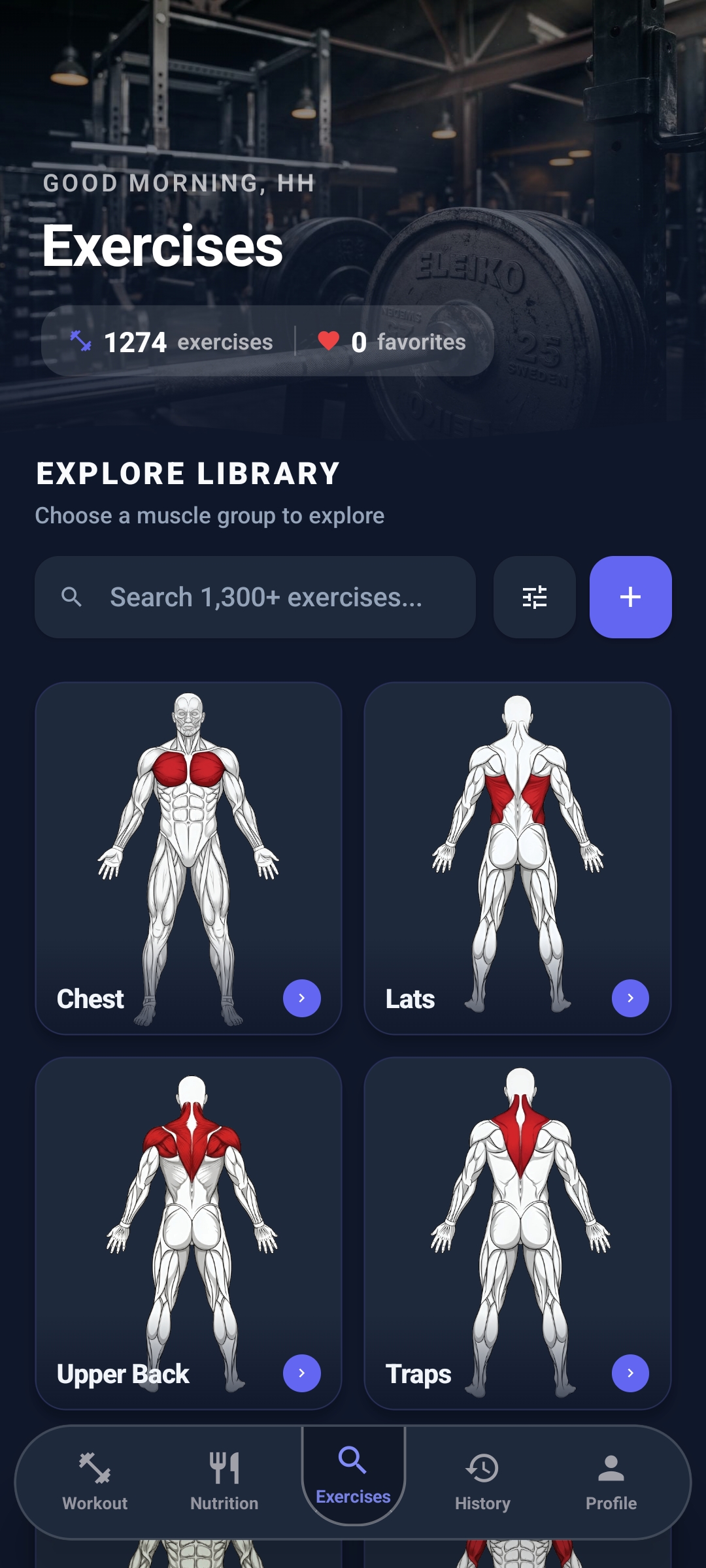The width and height of the screenshot is (706, 1568).
Task: Open the exercise search field
Action: click(x=255, y=597)
